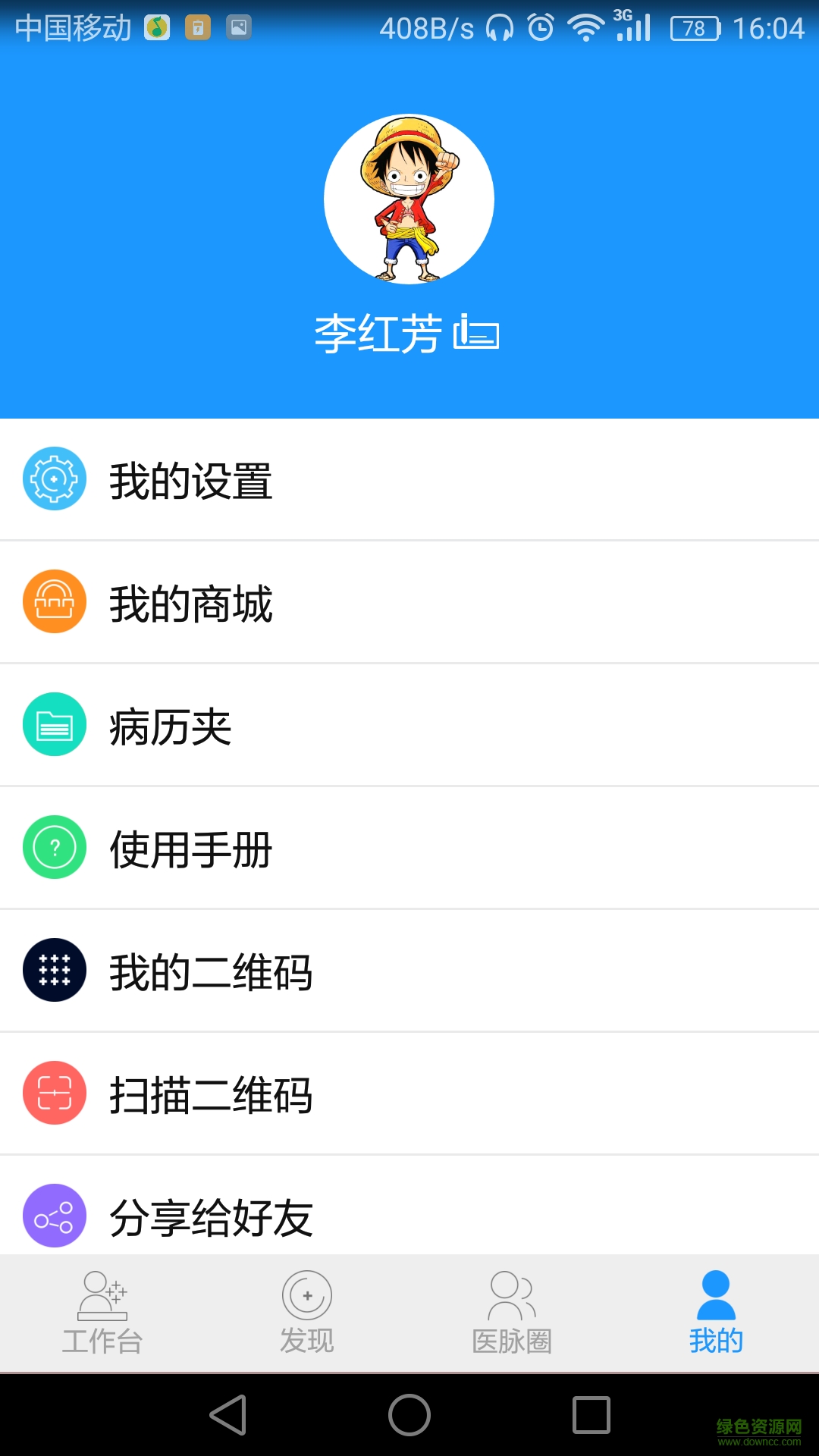Tap 分享给好友 to share with friends

coord(409,1213)
